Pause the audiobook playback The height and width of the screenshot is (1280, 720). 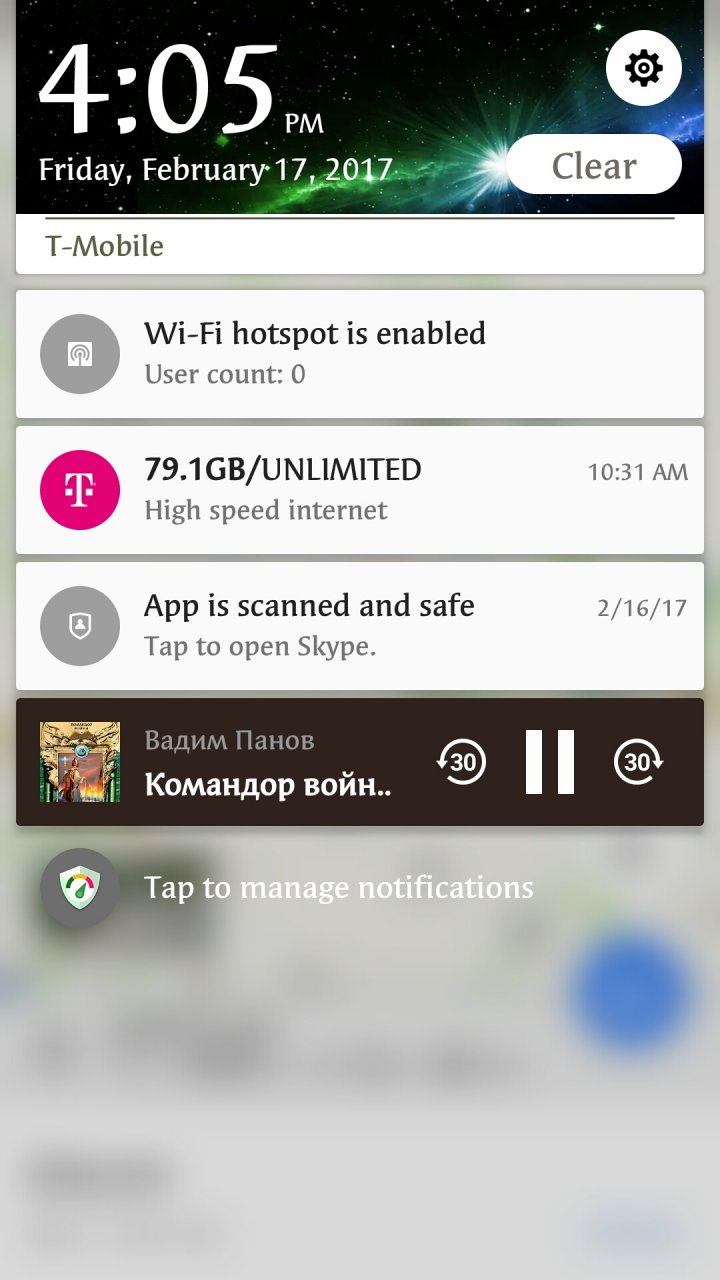550,762
